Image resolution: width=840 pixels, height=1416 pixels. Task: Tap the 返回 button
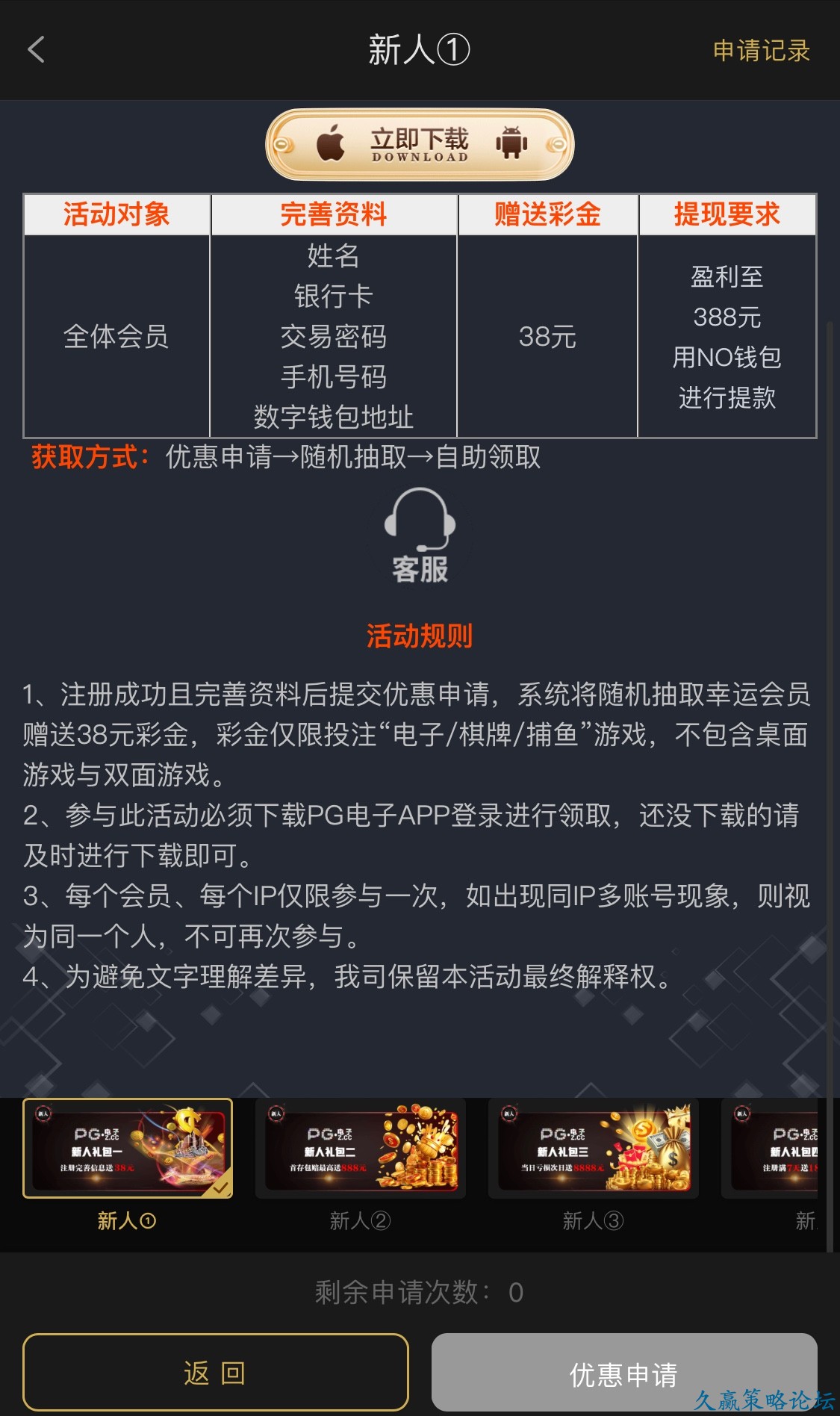pyautogui.click(x=215, y=1373)
